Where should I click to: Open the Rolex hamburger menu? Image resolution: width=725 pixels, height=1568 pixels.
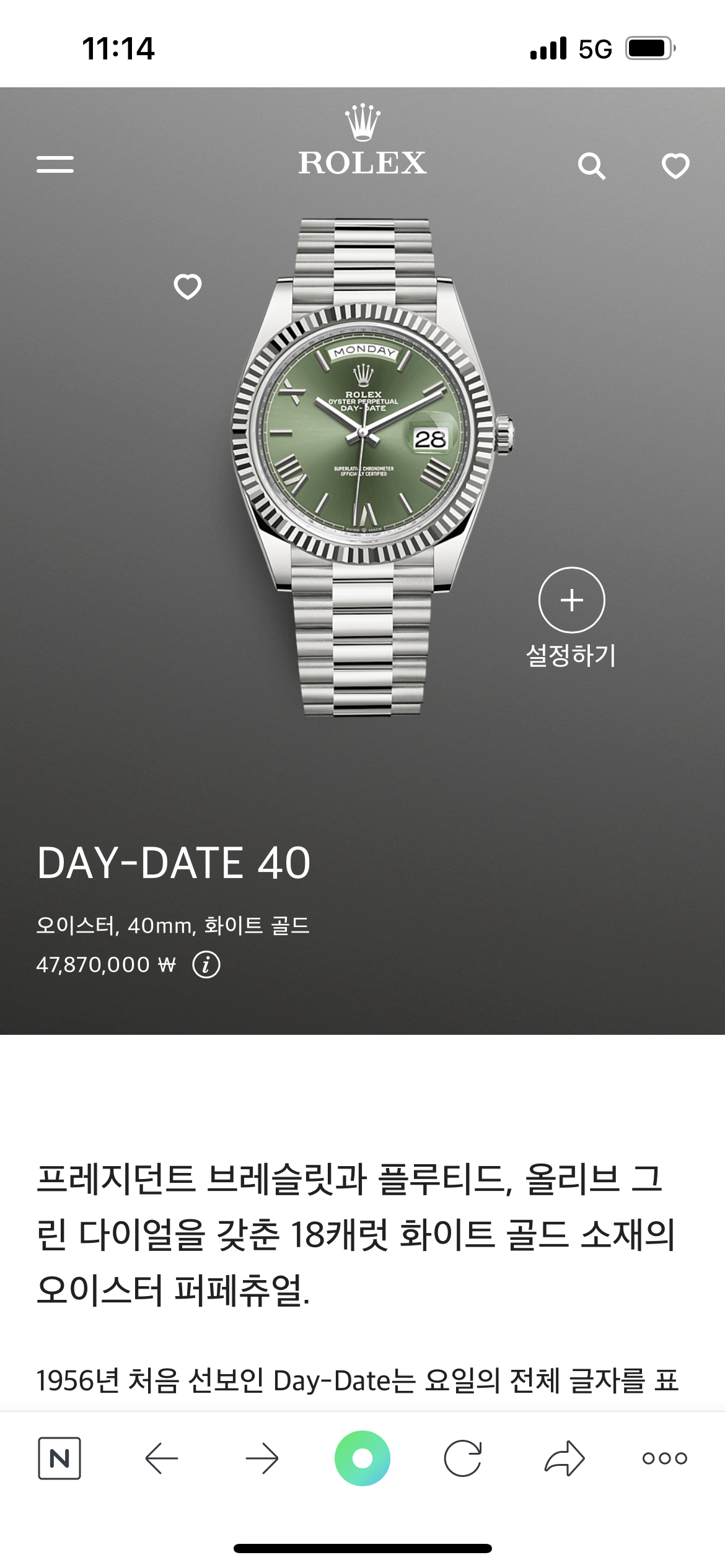55,164
